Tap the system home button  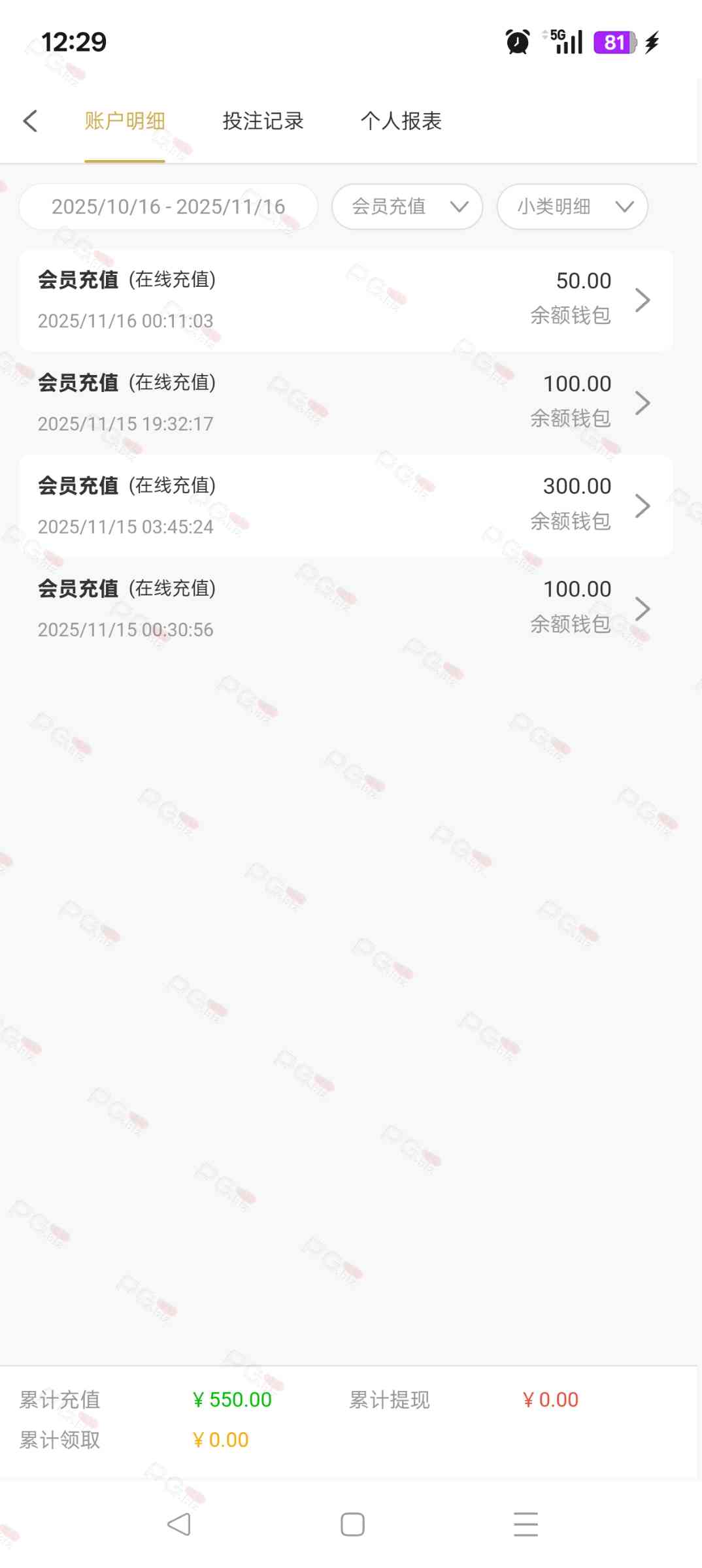tap(352, 1524)
